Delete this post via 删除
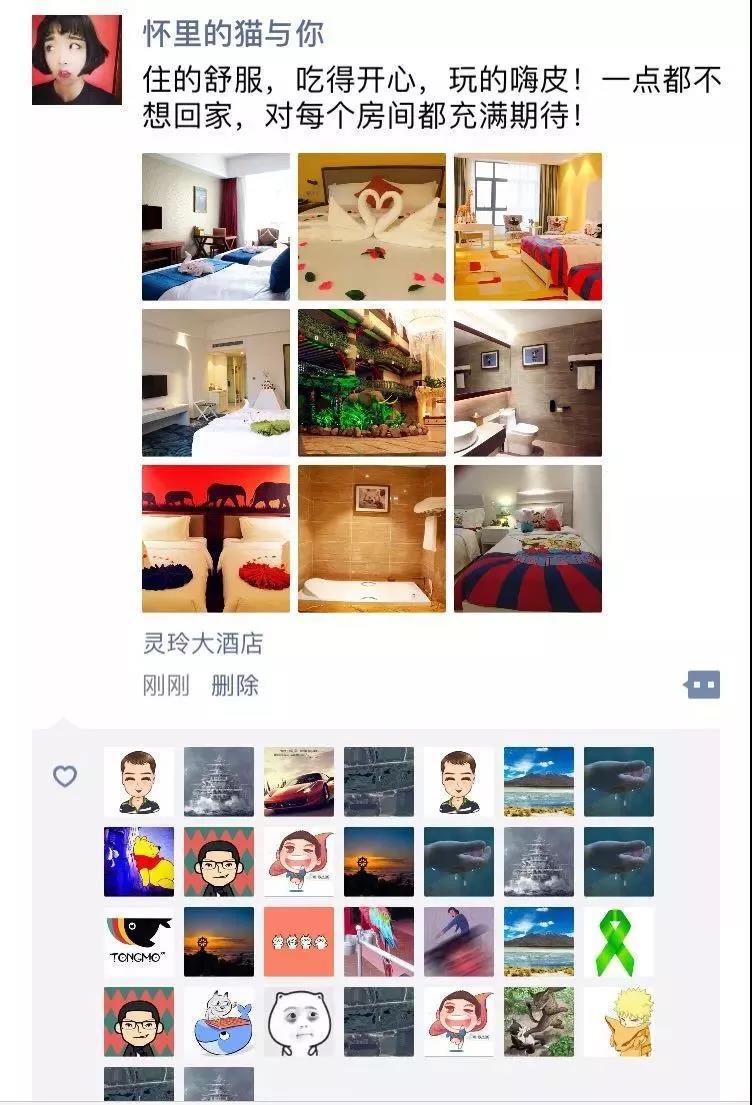The image size is (752, 1105). [235, 686]
